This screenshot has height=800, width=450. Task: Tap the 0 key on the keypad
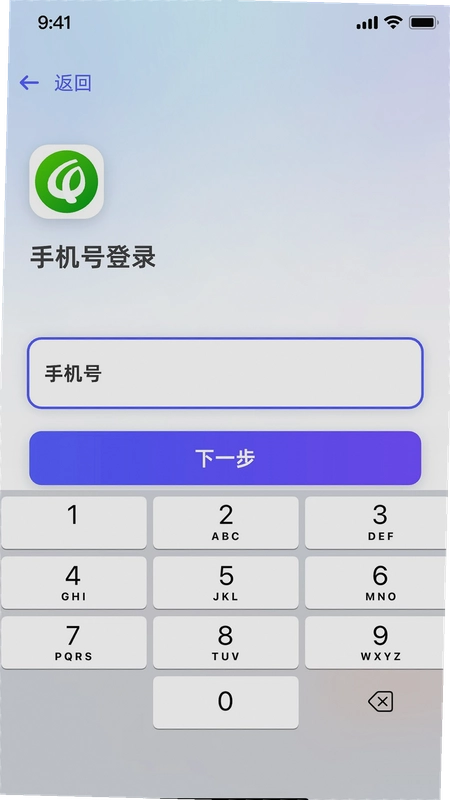[226, 702]
